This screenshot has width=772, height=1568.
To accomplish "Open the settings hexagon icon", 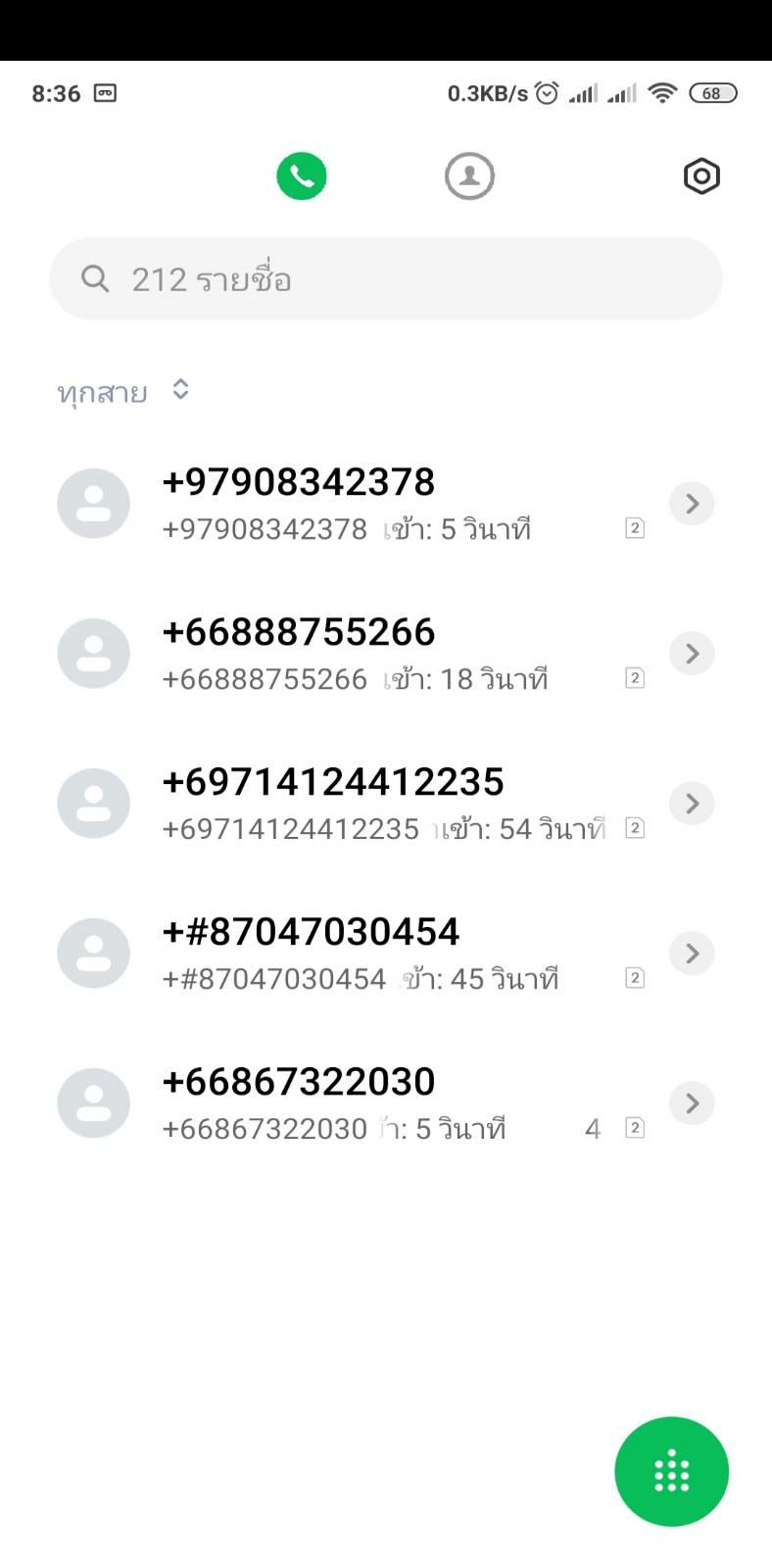I will point(701,176).
